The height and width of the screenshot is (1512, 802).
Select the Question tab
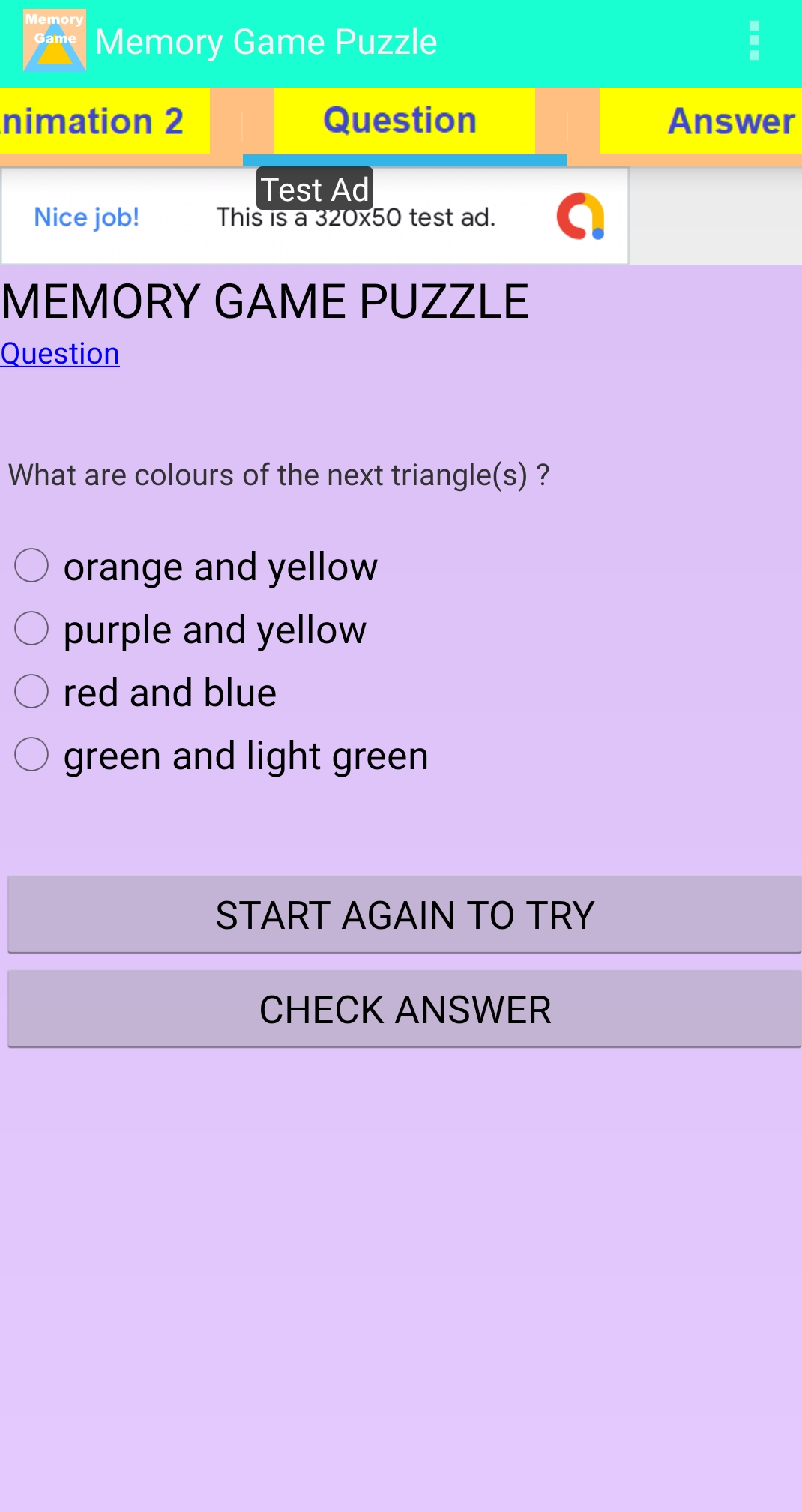(400, 121)
